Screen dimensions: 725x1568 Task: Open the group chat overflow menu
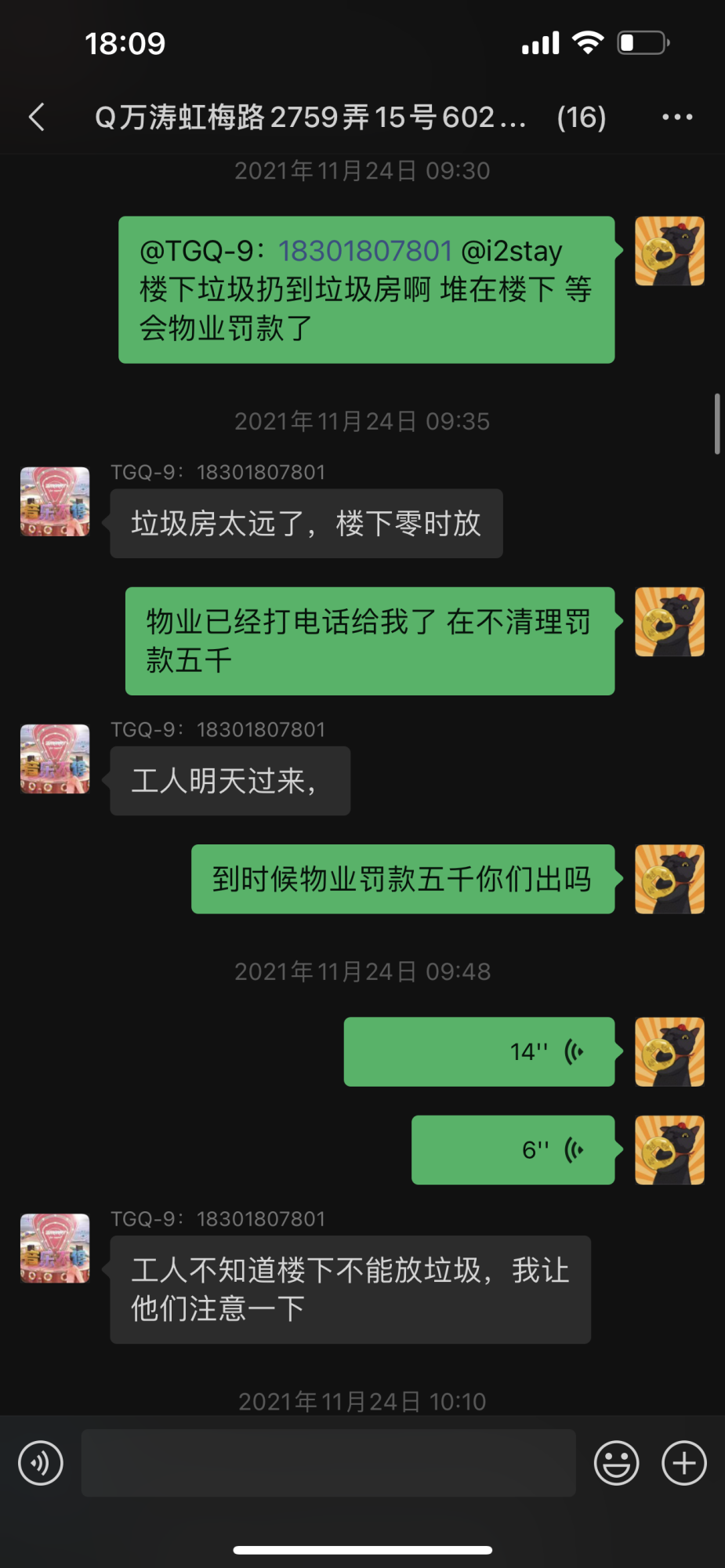677,118
